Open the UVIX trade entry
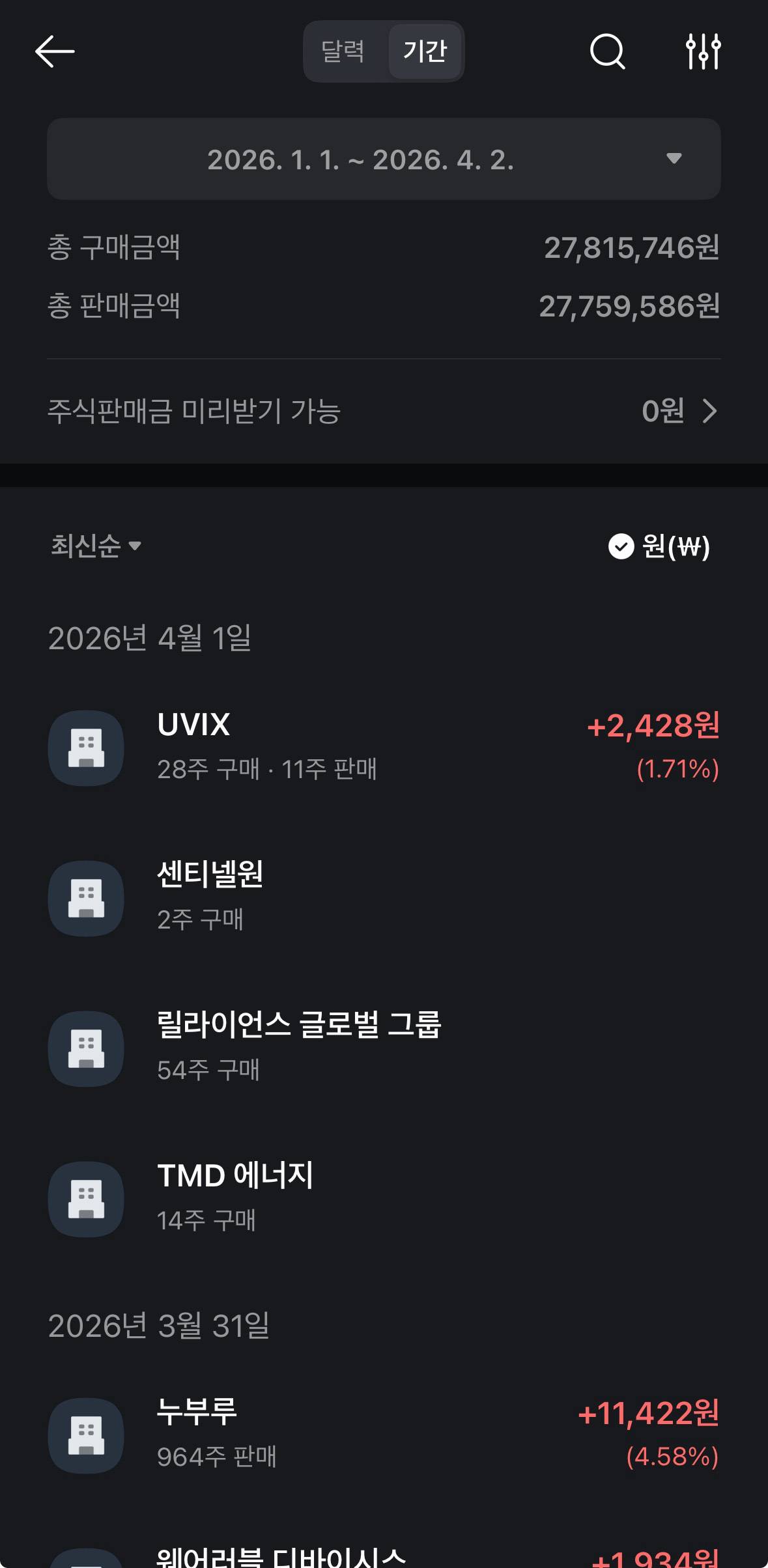The width and height of the screenshot is (768, 1568). [384, 747]
